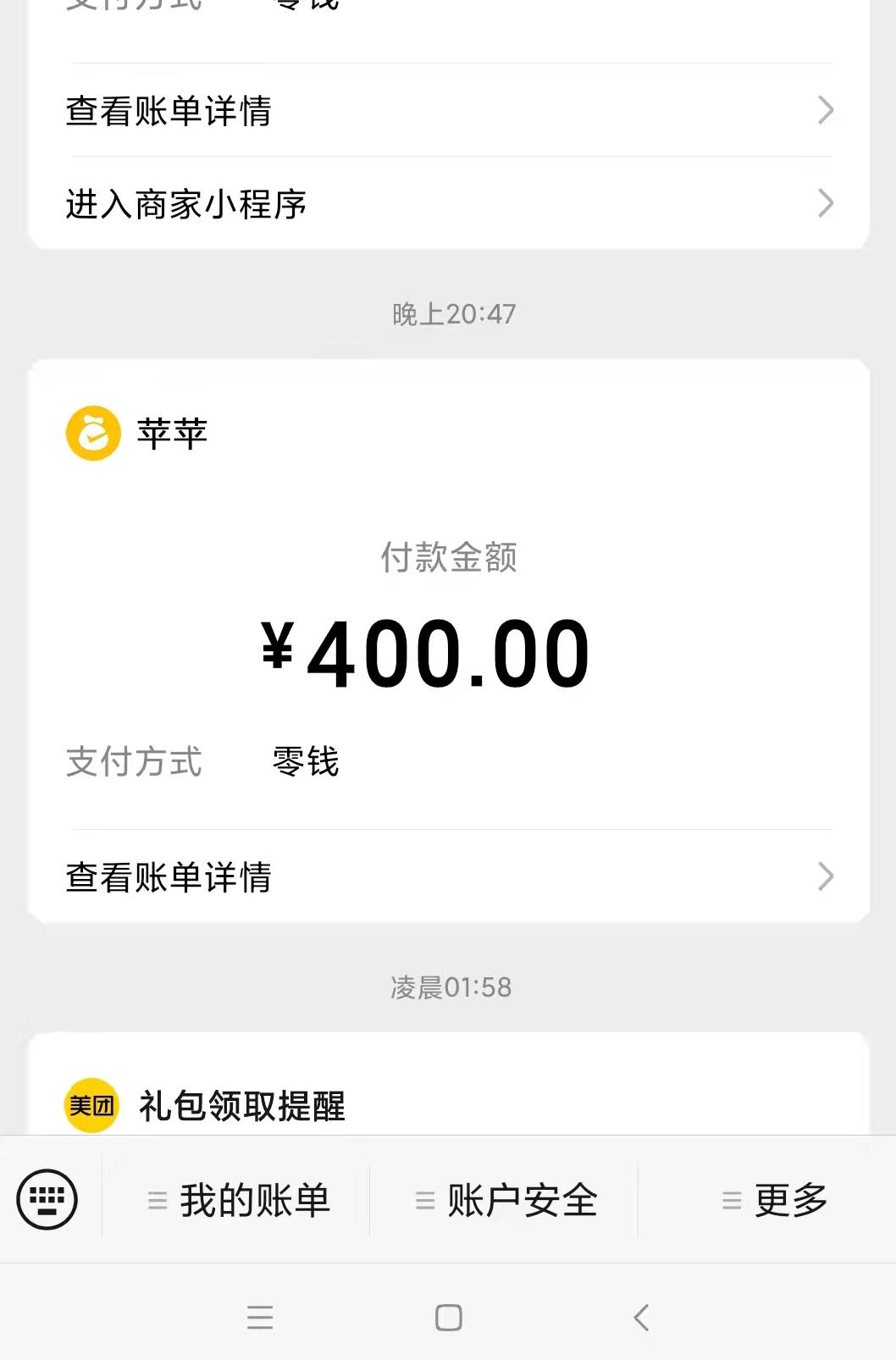
Task: Expand the 更多 menu
Action: coord(773,1200)
